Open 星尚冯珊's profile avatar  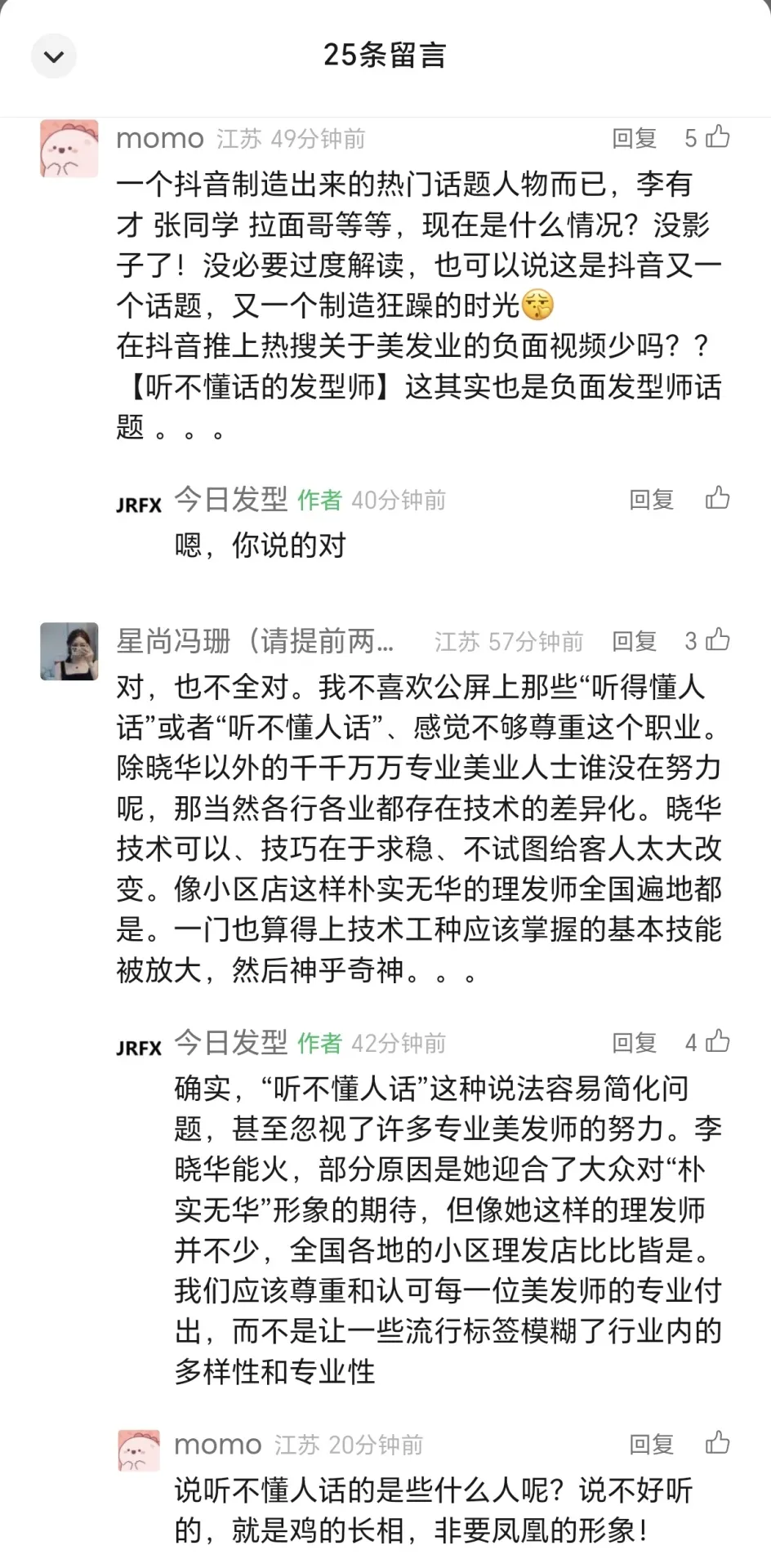click(x=69, y=651)
